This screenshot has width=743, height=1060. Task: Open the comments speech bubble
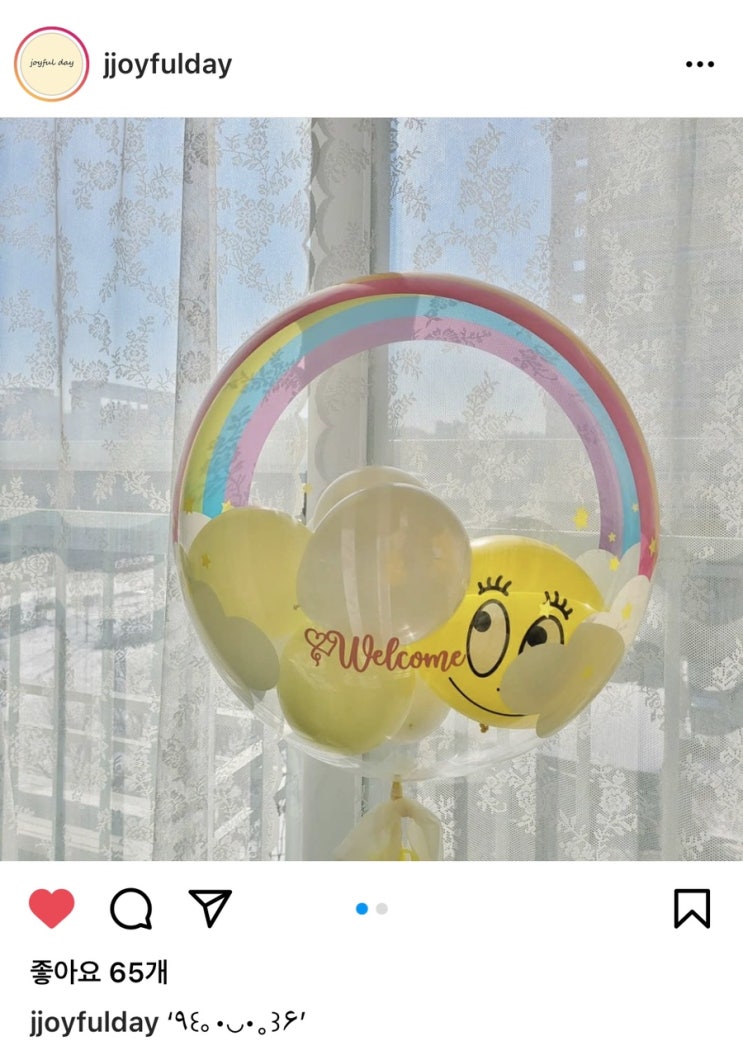(130, 908)
